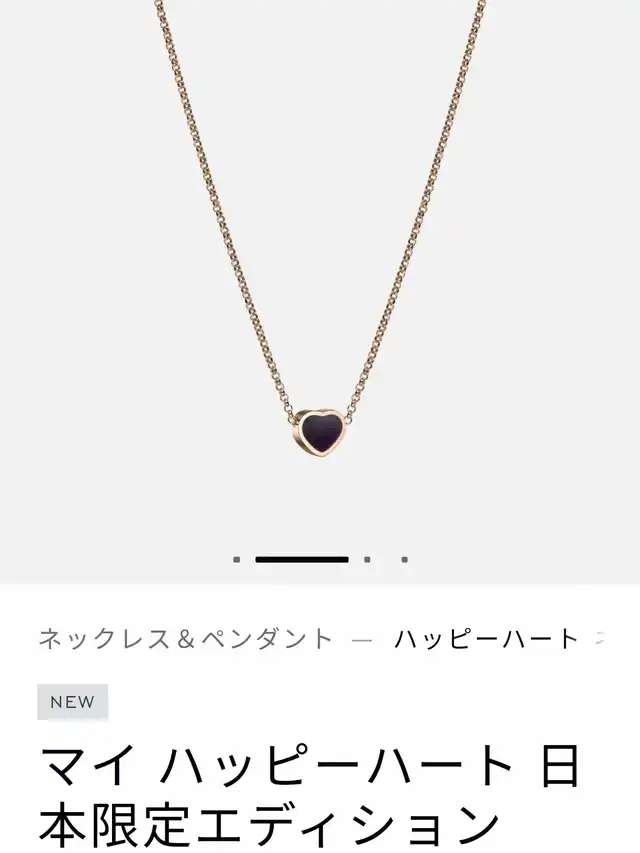Open the ネックレス＆ペンダント breadcrumb link
This screenshot has height=853, width=640.
[185, 638]
